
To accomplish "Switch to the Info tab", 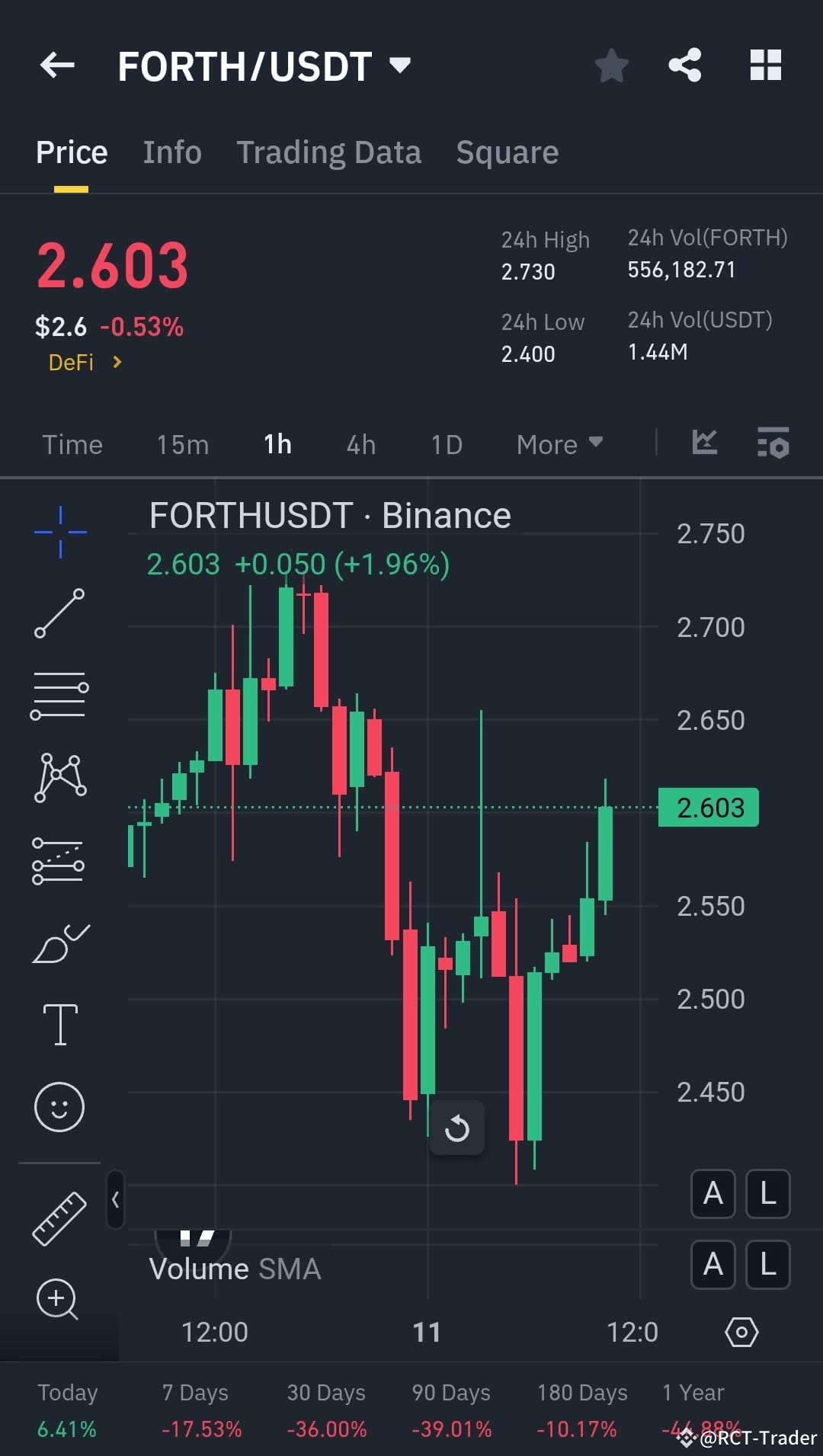I will coord(171,152).
